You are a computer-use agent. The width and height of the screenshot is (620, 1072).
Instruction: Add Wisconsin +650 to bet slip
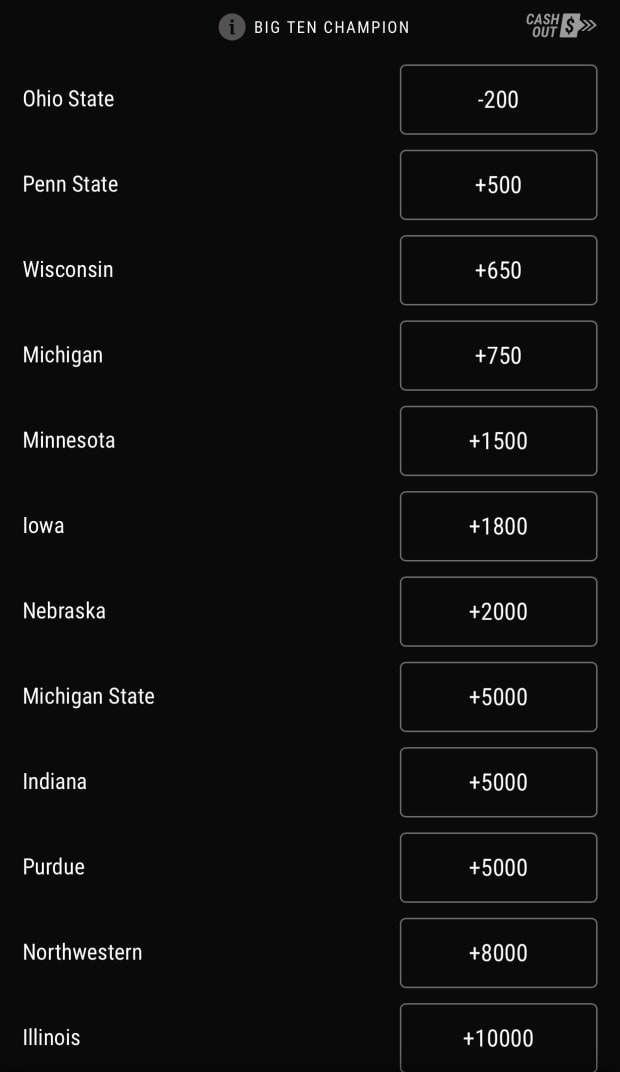click(x=498, y=270)
